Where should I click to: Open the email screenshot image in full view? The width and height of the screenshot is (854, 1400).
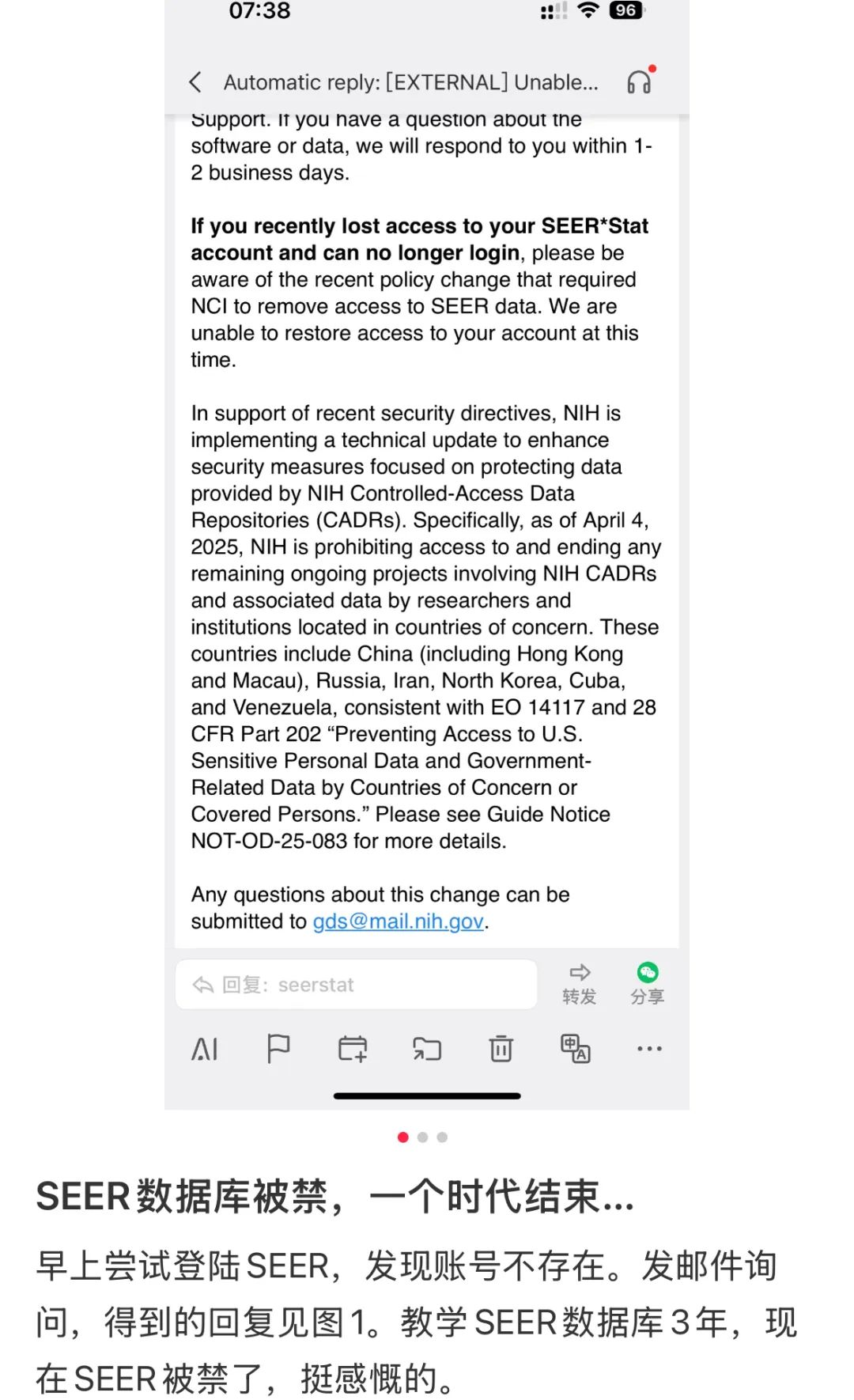tap(427, 554)
